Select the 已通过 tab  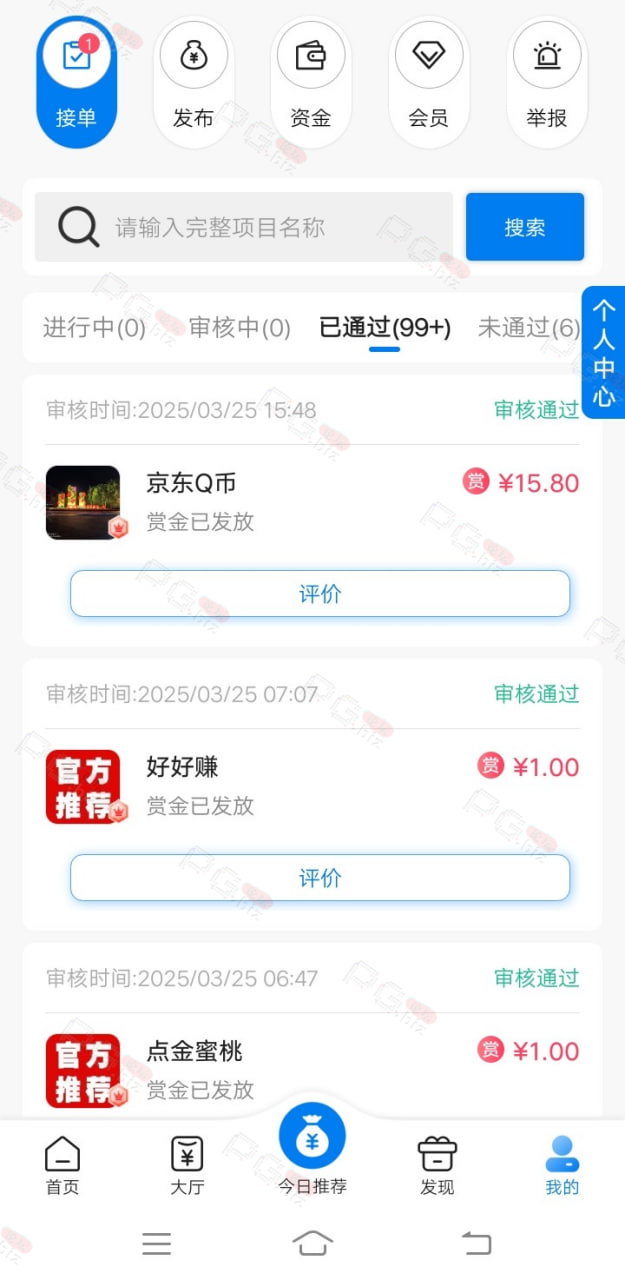385,327
